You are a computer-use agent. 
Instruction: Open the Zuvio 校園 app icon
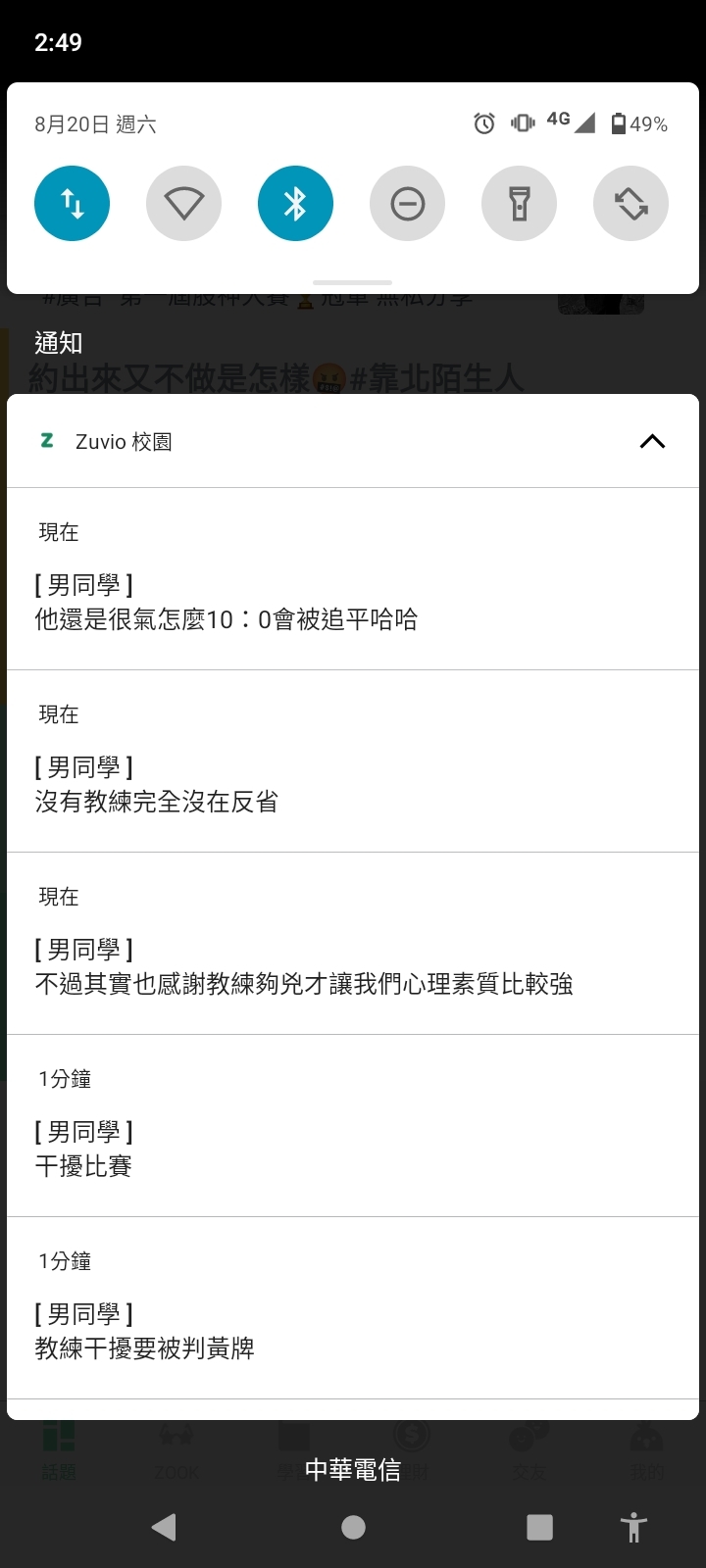(46, 441)
